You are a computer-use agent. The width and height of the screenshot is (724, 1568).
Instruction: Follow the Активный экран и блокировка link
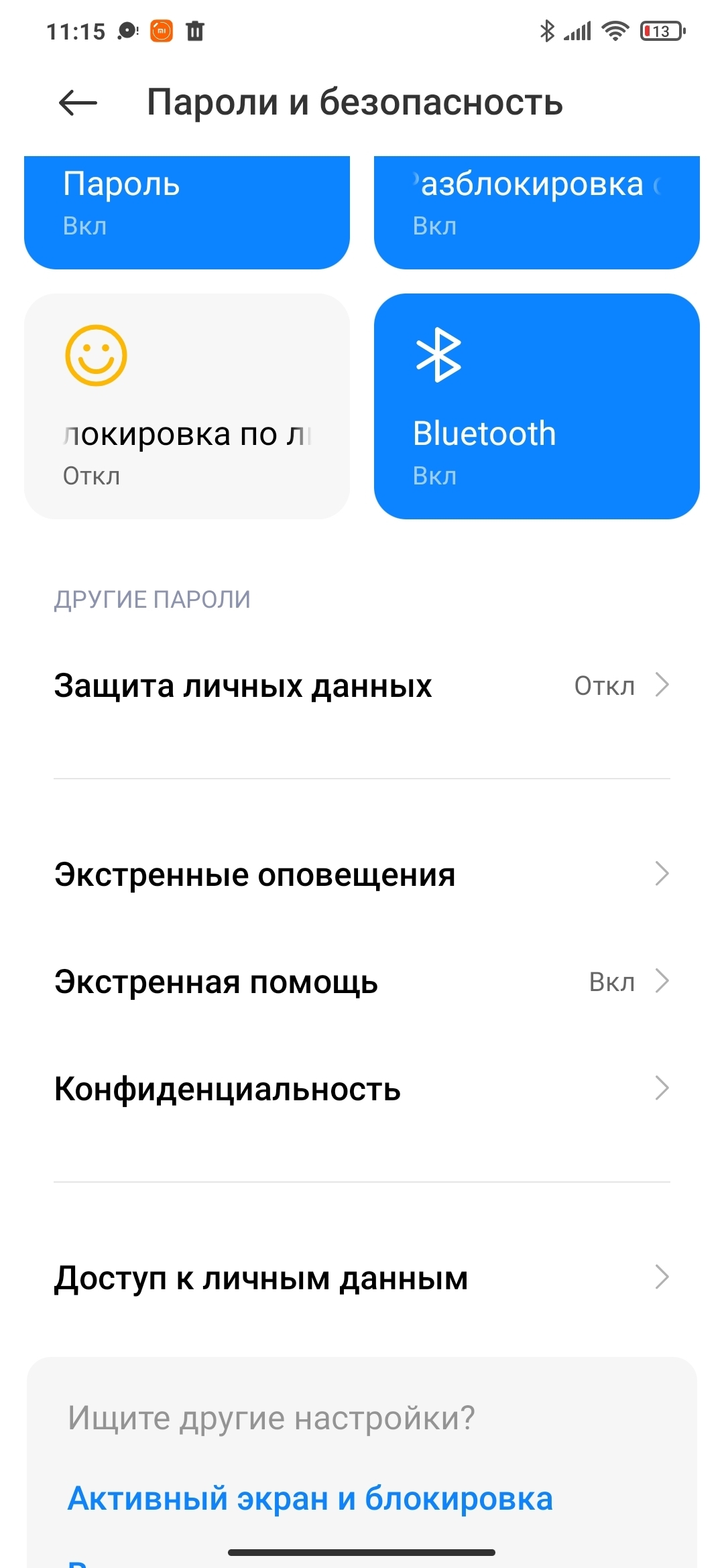310,1498
